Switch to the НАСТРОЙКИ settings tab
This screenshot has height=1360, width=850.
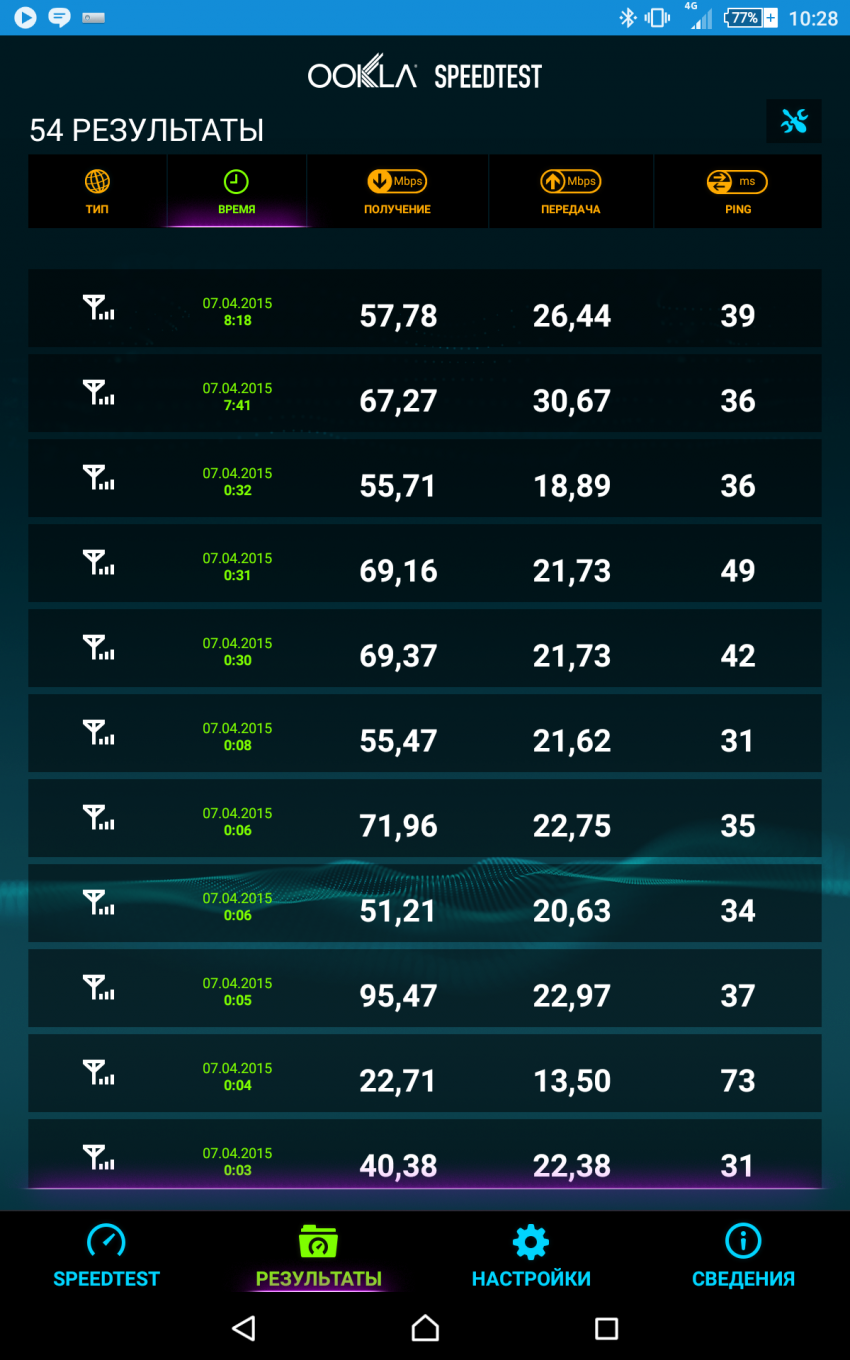coord(531,1256)
